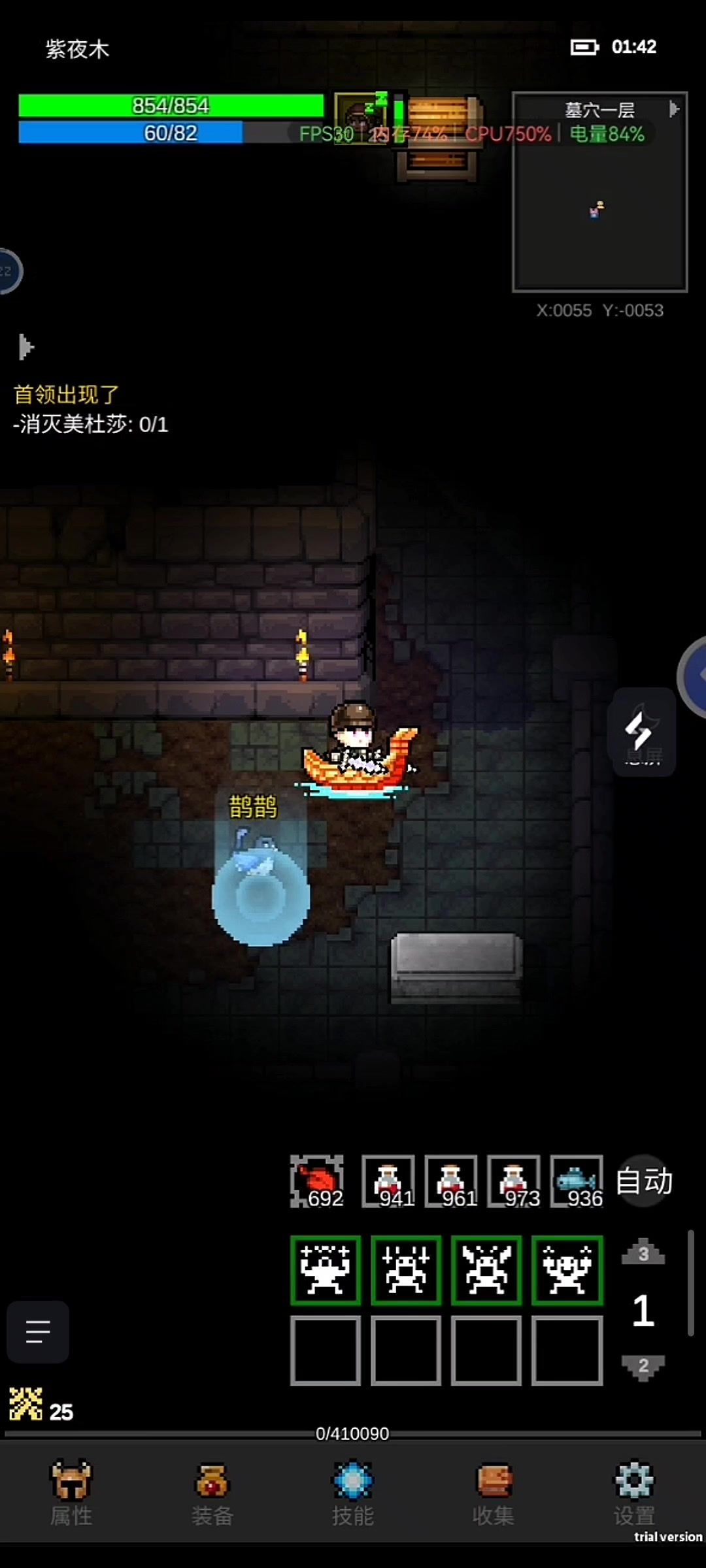Expand the minimap arrow next to 墓穴一层
Image resolution: width=706 pixels, height=1568 pixels.
(x=674, y=109)
